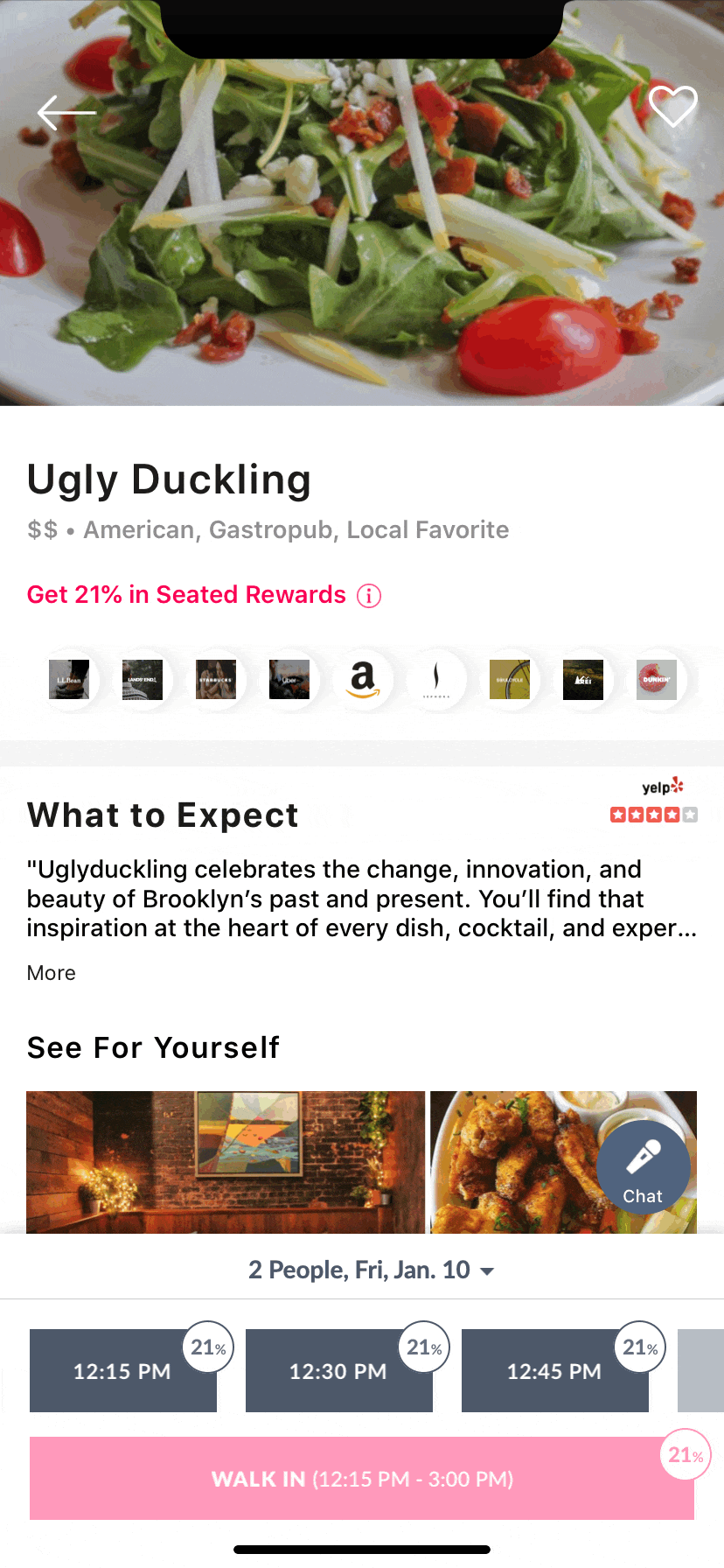Reserve the 12:15 PM time slot

pyautogui.click(x=123, y=1371)
